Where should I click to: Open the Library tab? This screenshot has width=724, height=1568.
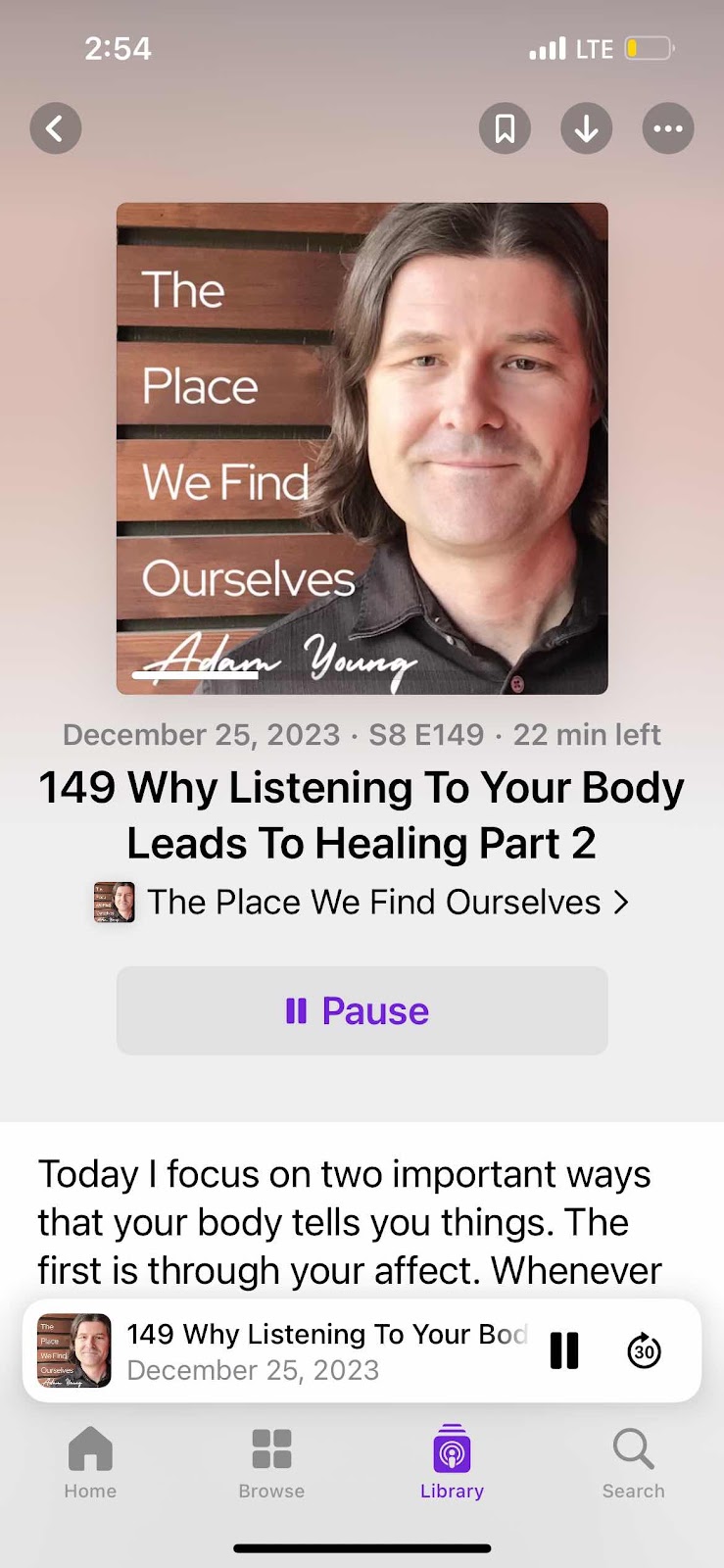pos(452,1462)
